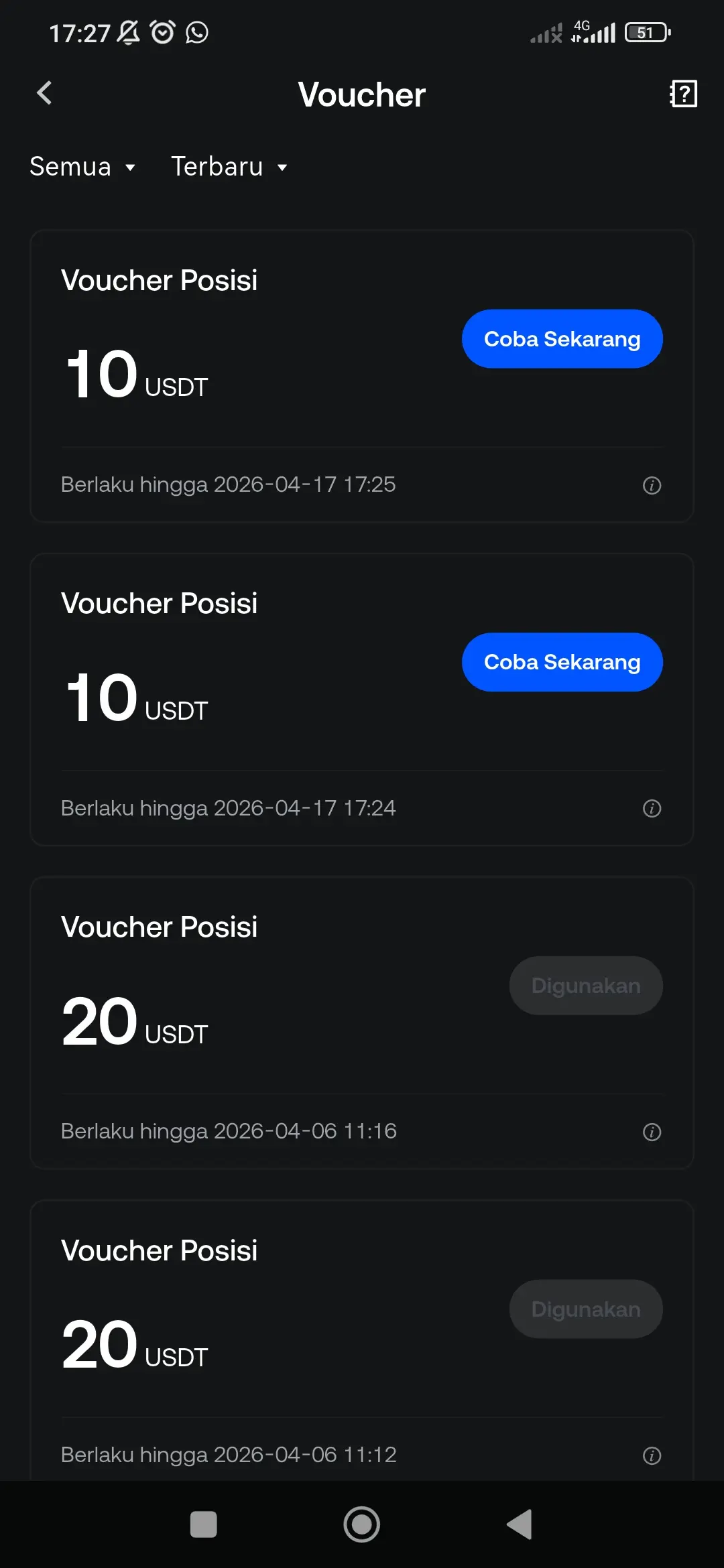Open the Semua filter dropdown

pyautogui.click(x=82, y=167)
